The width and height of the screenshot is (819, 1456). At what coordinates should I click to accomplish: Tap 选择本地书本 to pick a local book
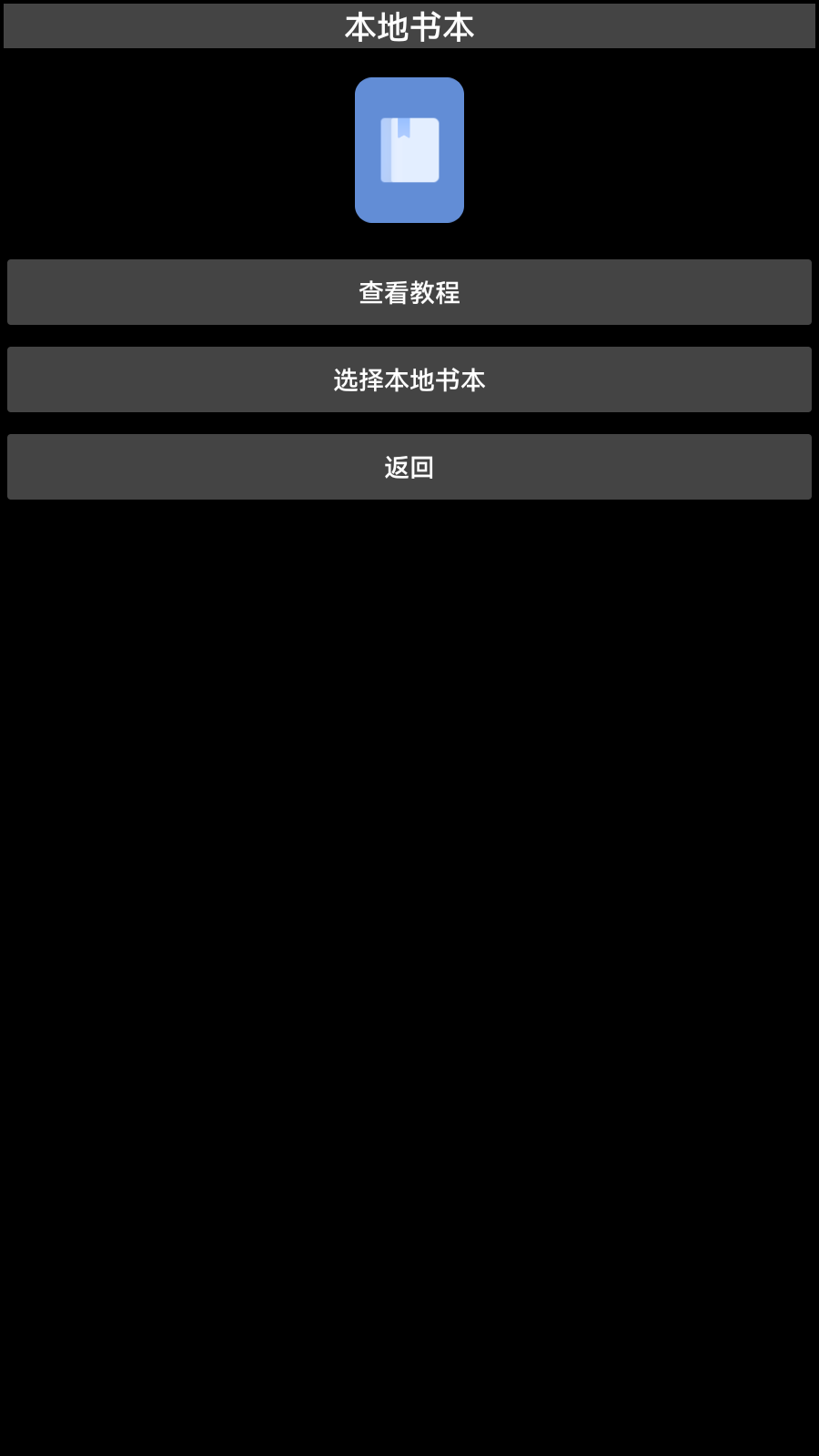[x=409, y=379]
